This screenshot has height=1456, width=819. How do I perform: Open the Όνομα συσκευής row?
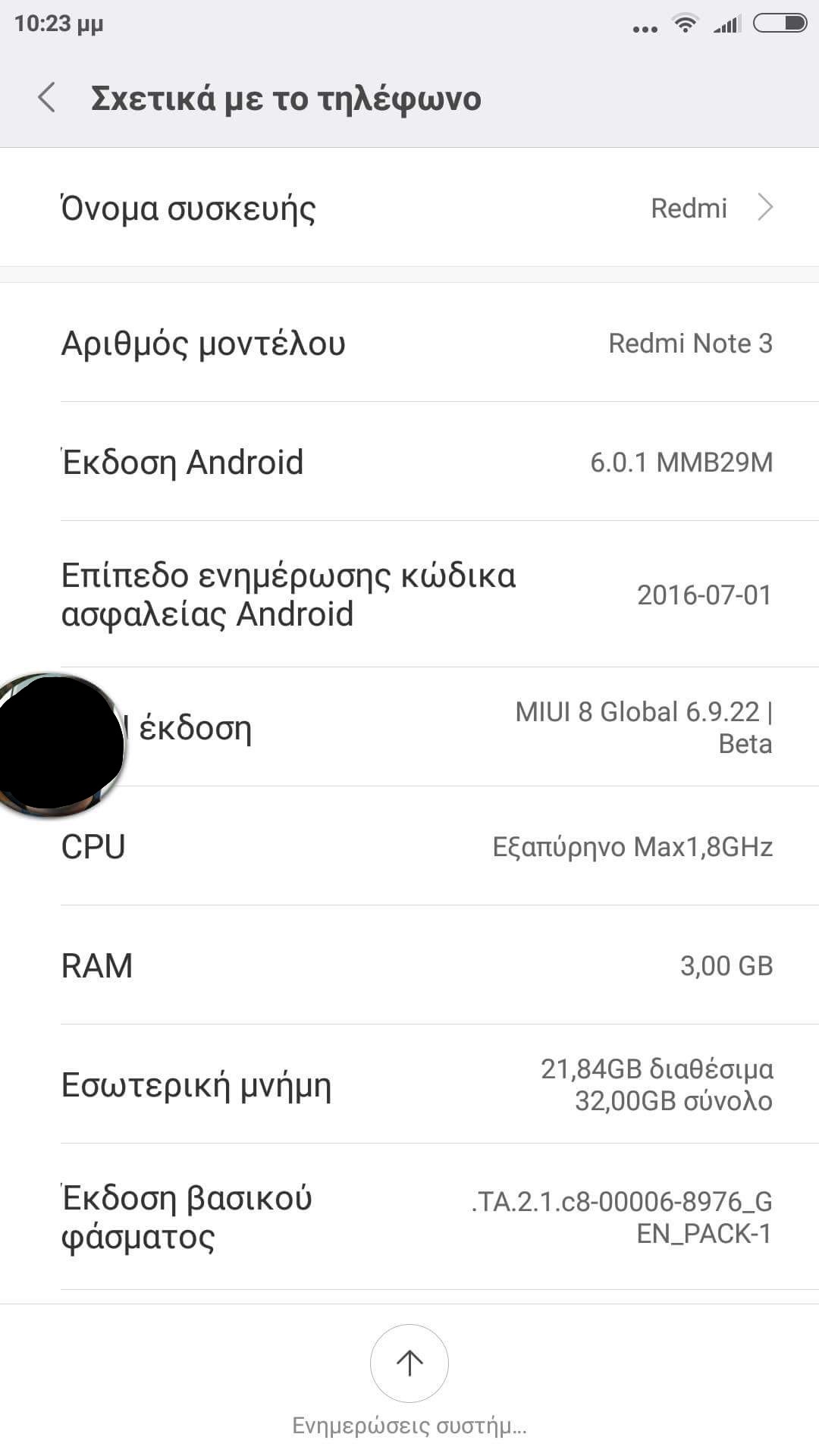coord(409,208)
